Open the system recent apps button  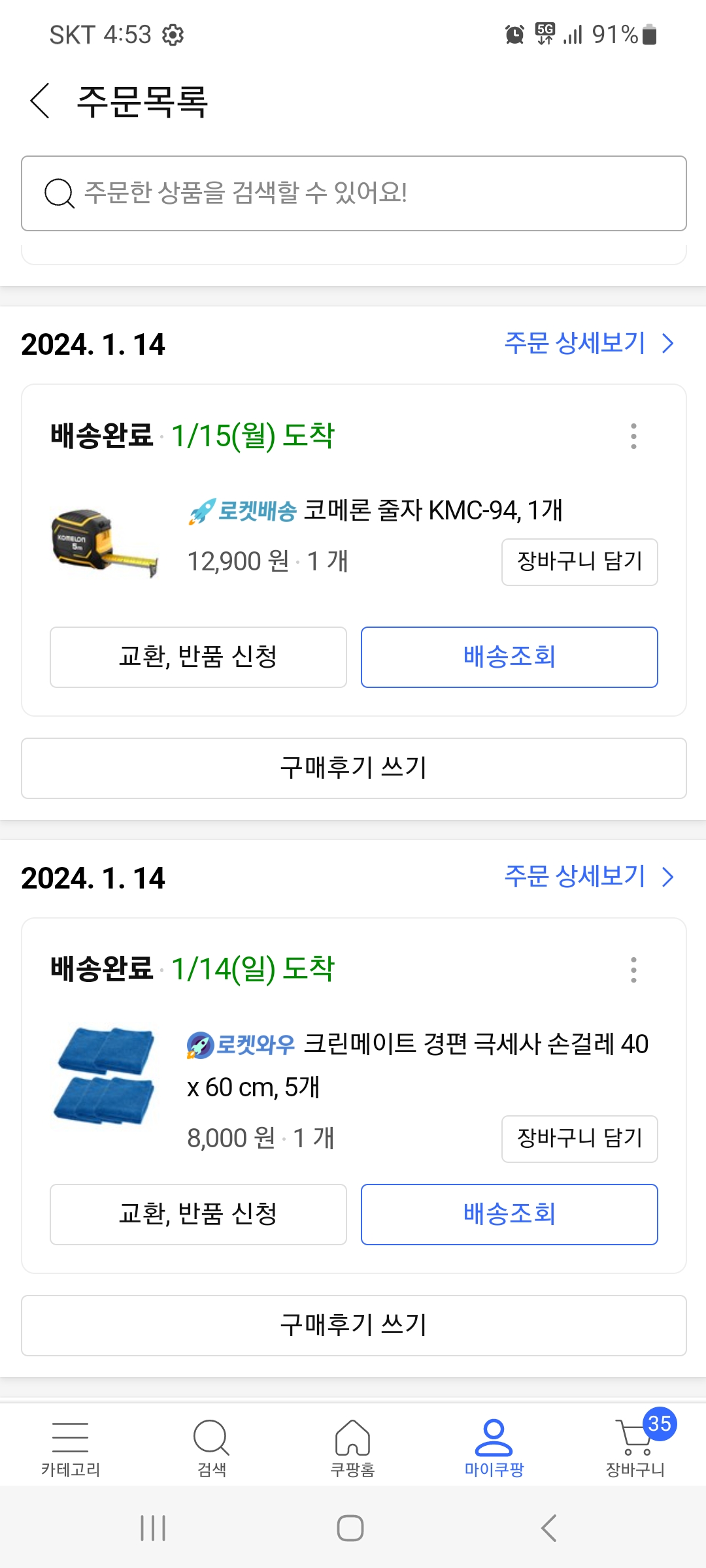click(153, 1528)
